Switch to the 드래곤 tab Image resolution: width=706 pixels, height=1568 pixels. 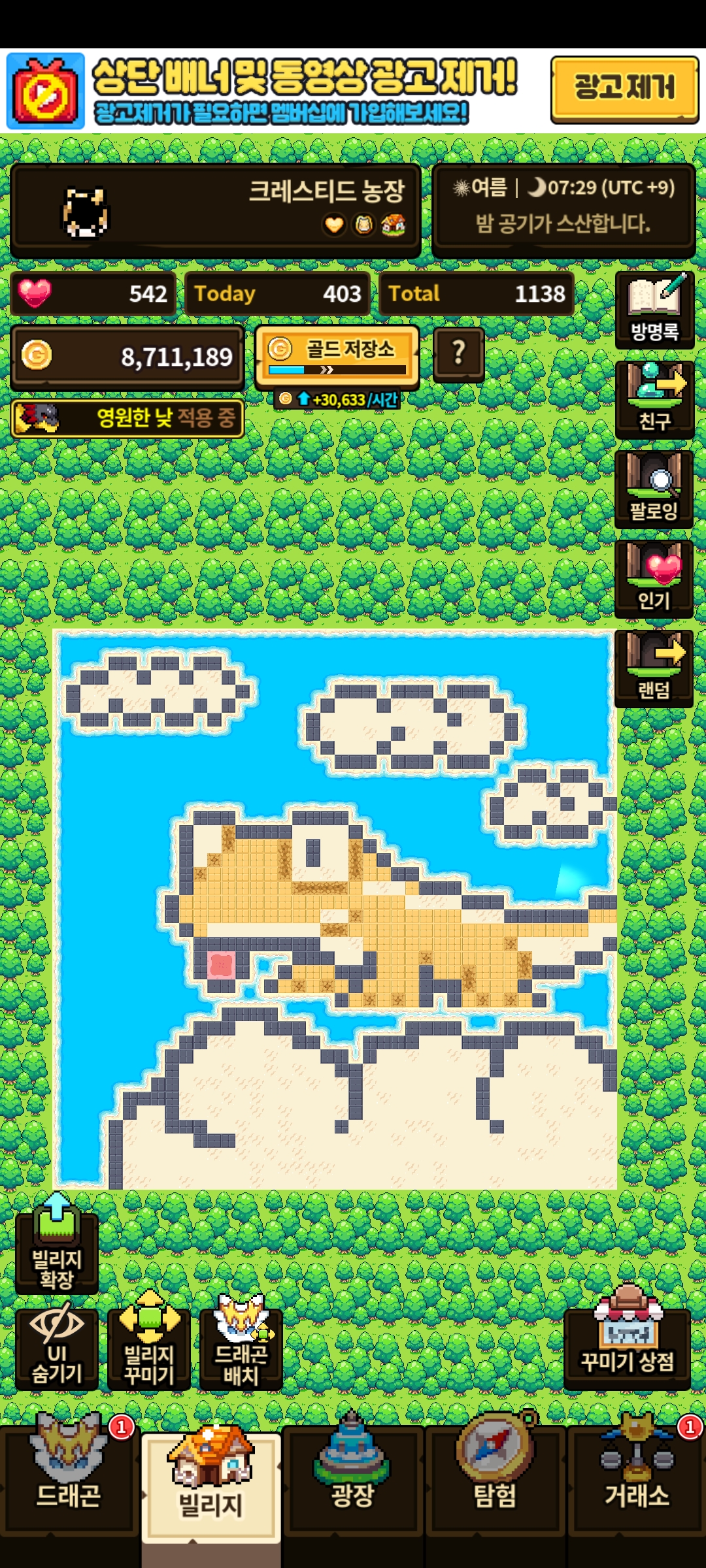(69, 1478)
